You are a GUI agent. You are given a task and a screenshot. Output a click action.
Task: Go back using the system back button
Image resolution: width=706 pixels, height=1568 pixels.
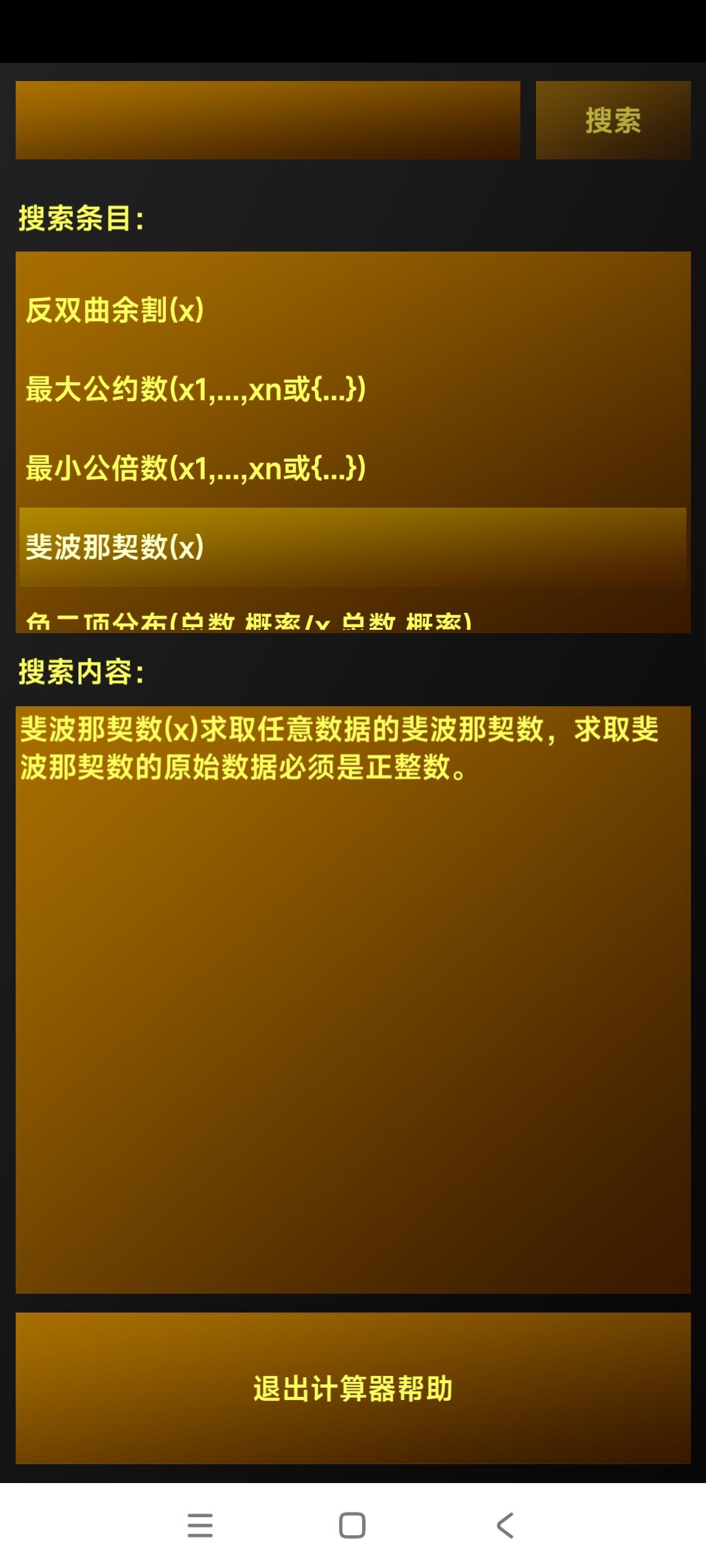pyautogui.click(x=505, y=1526)
